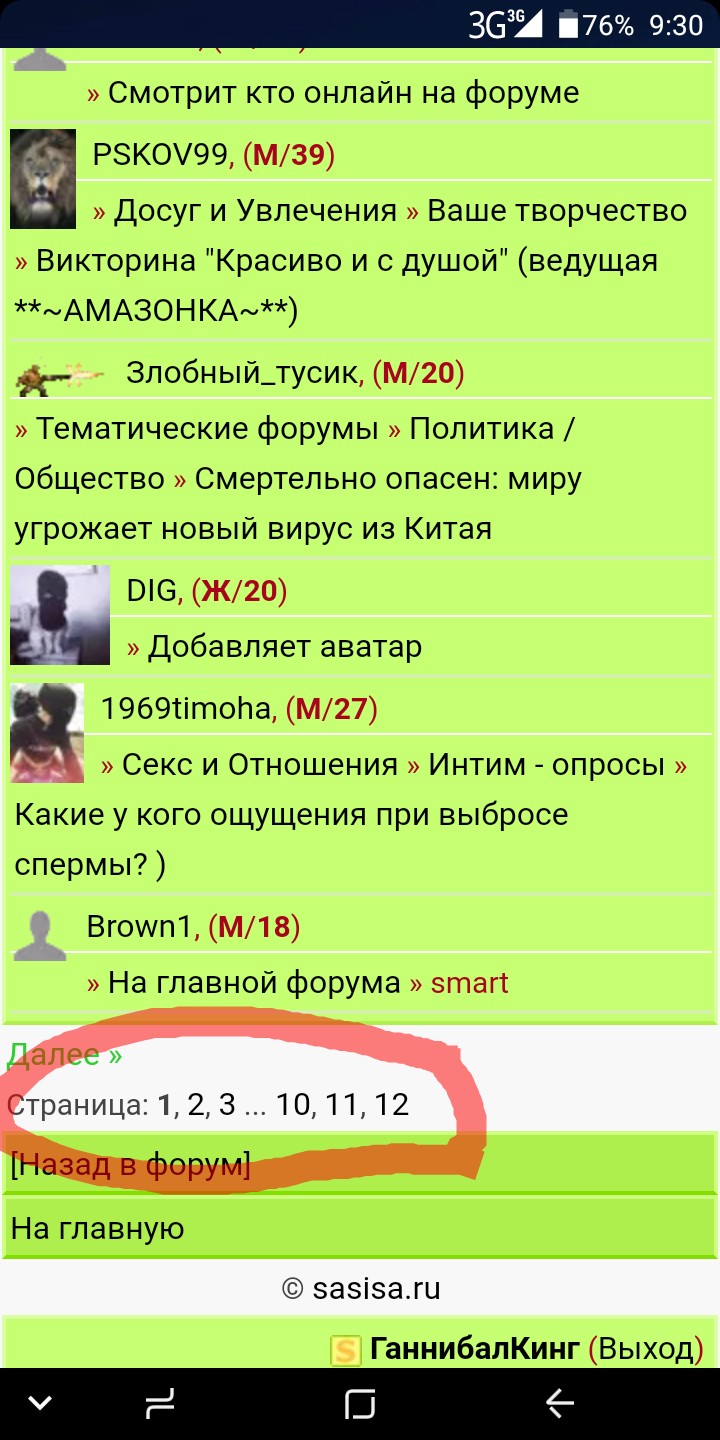Open the Викторина "Красиво и с душой" thread

click(x=336, y=285)
